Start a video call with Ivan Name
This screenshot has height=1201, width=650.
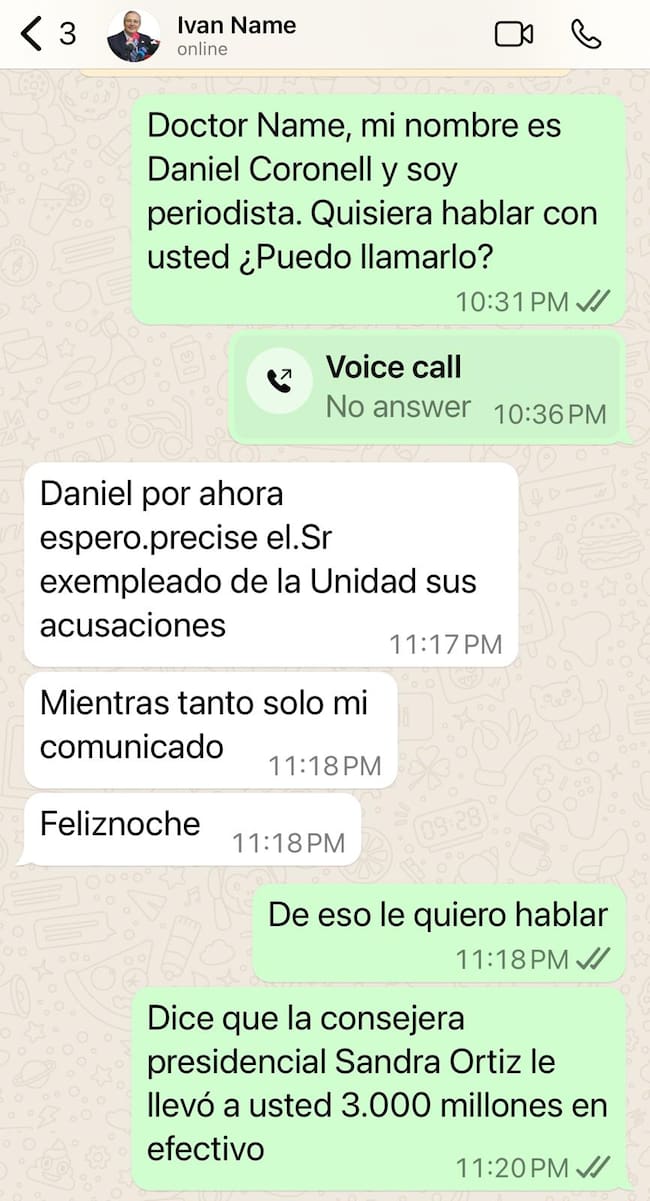514,34
